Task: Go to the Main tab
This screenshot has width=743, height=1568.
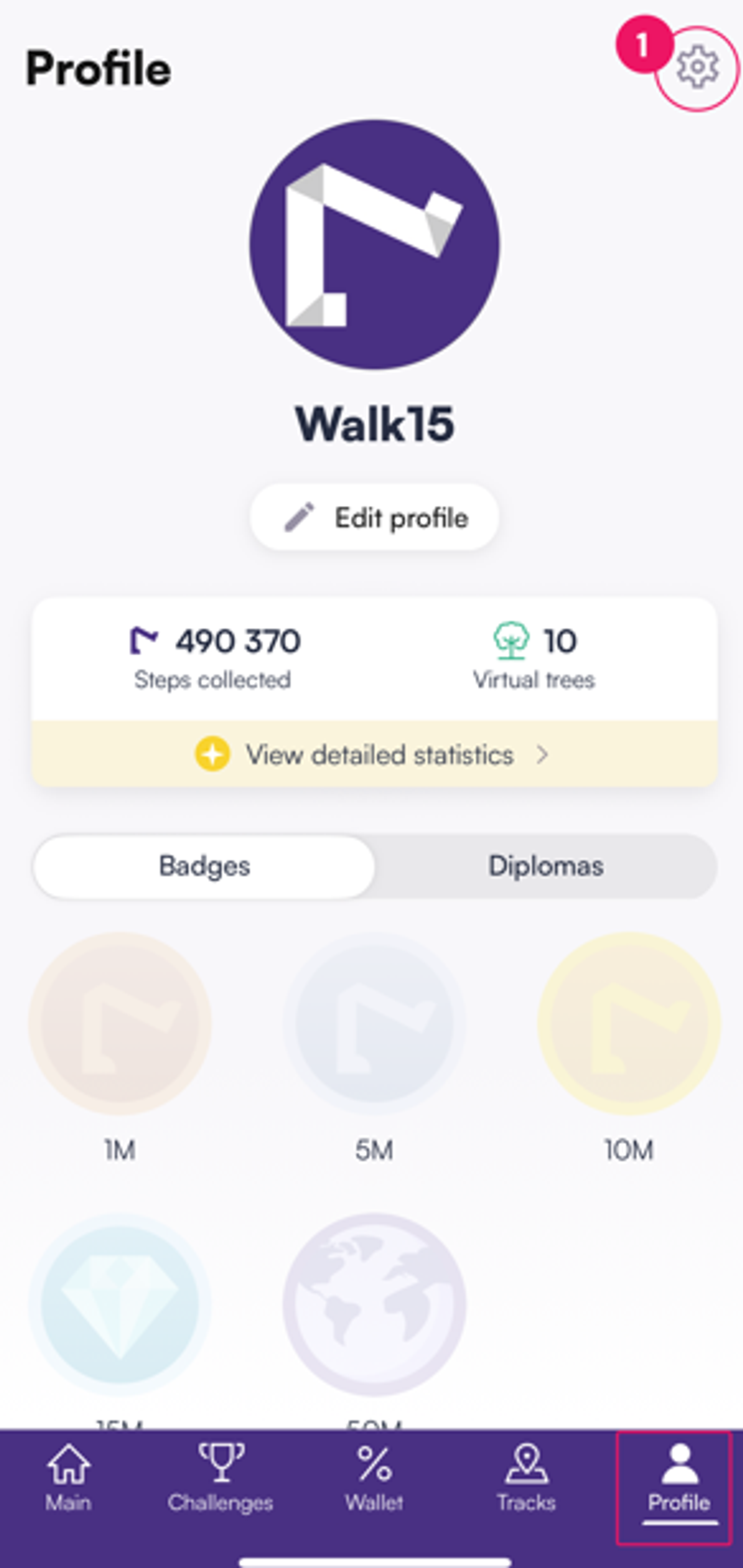Action: (x=68, y=1478)
